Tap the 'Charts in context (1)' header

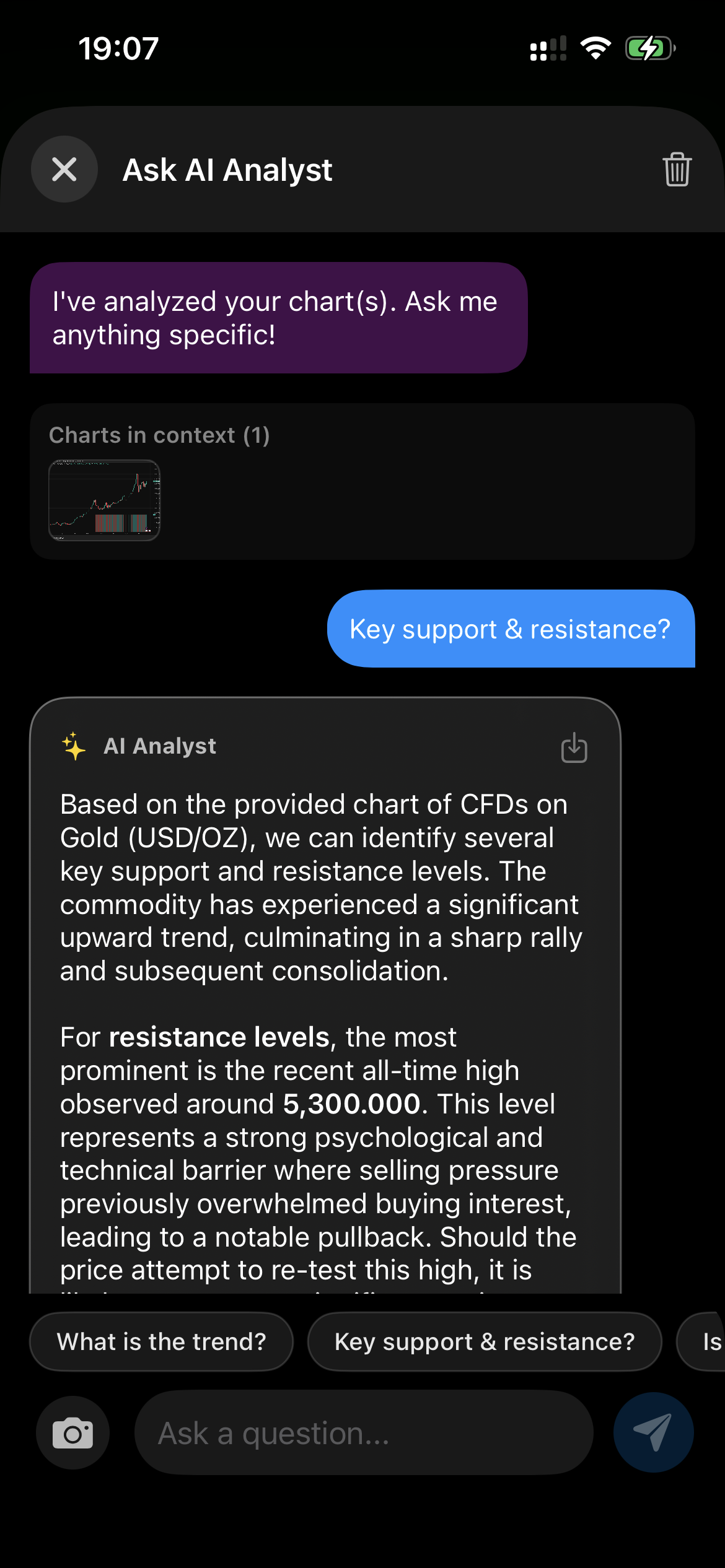(160, 435)
